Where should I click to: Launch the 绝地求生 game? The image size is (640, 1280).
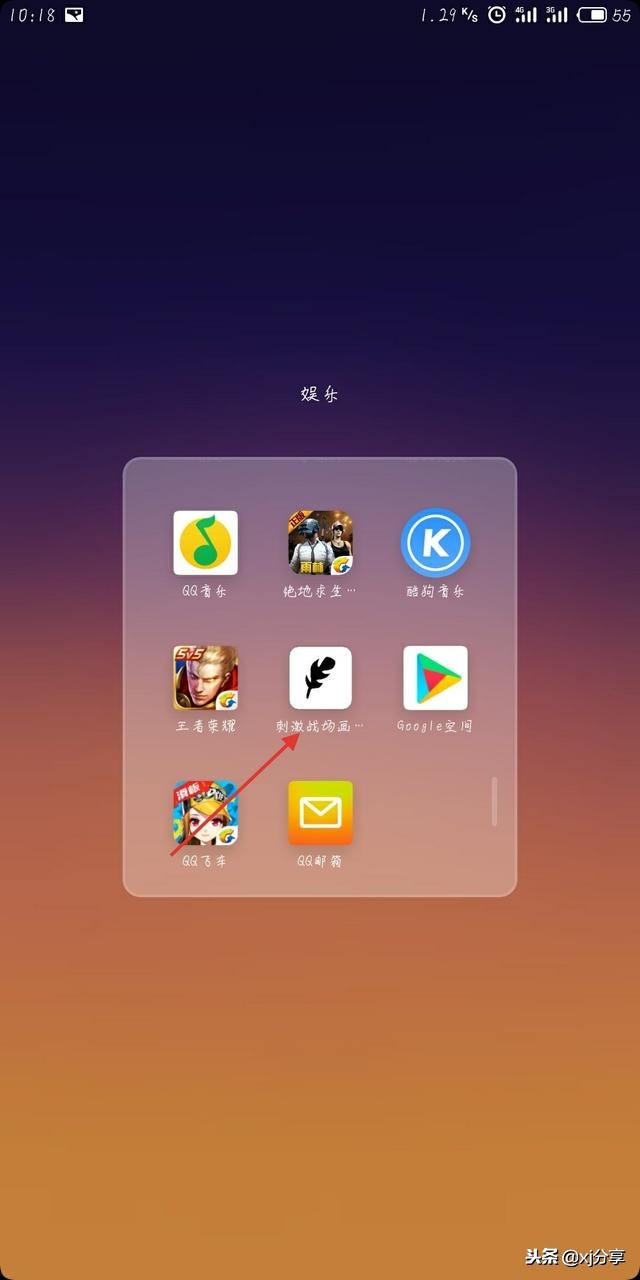[x=320, y=543]
